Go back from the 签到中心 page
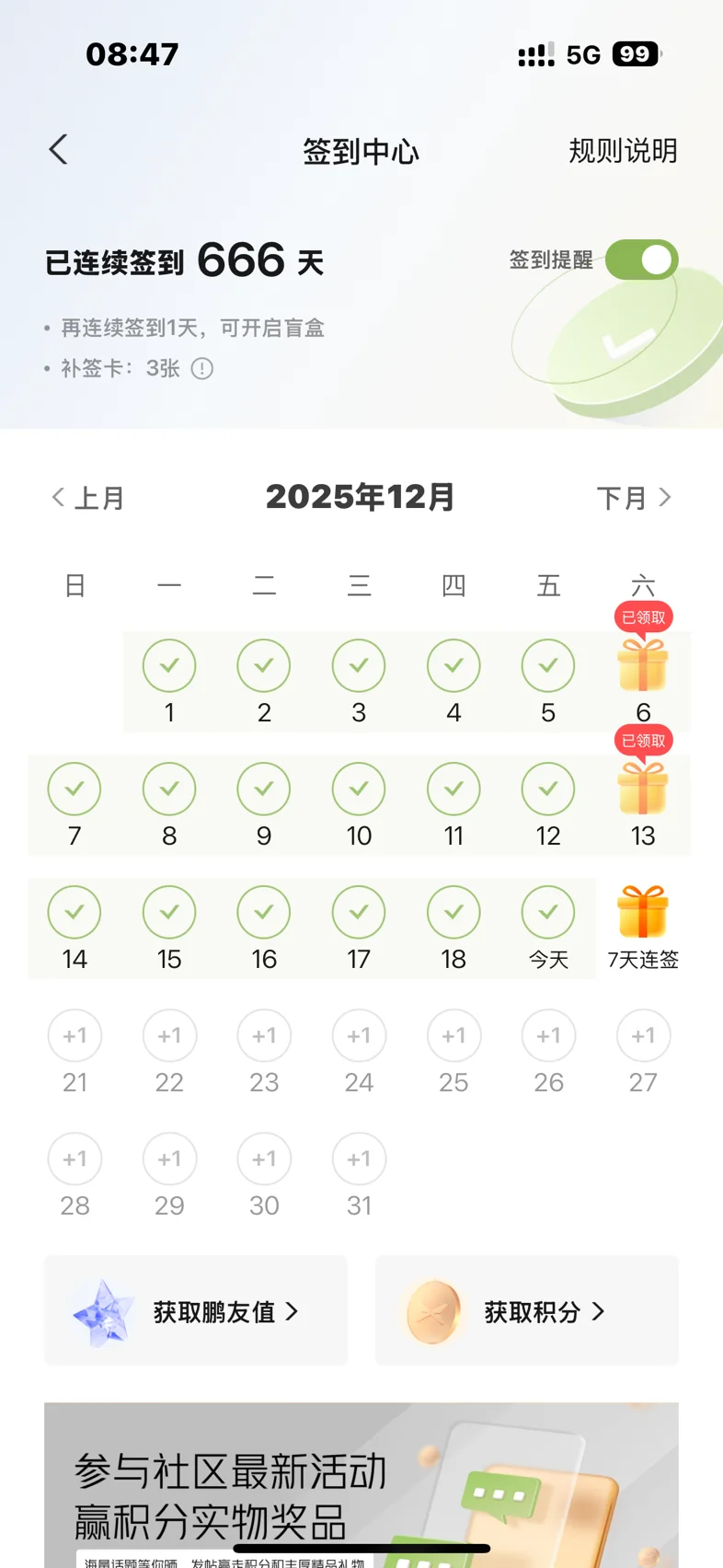Viewport: 723px width, 1568px height. tap(59, 150)
